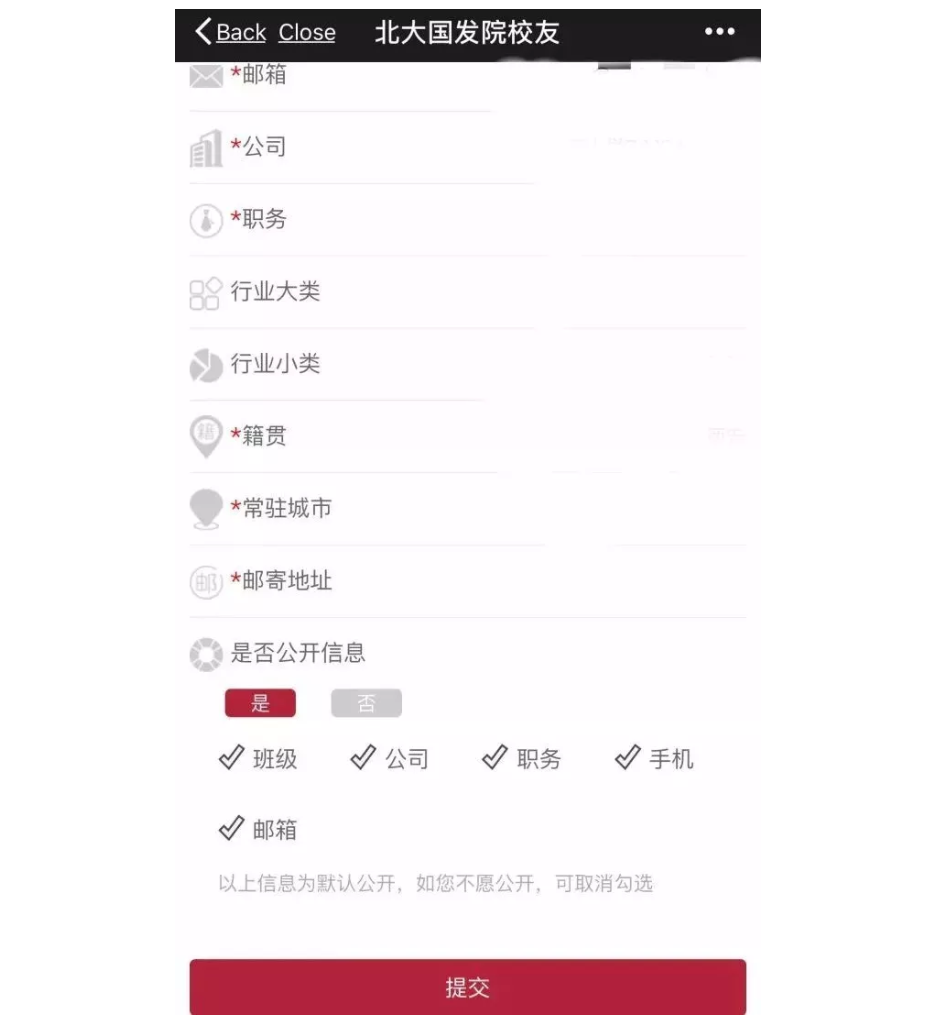The image size is (940, 1017).
Task: Select 是 to make info public
Action: click(x=260, y=703)
